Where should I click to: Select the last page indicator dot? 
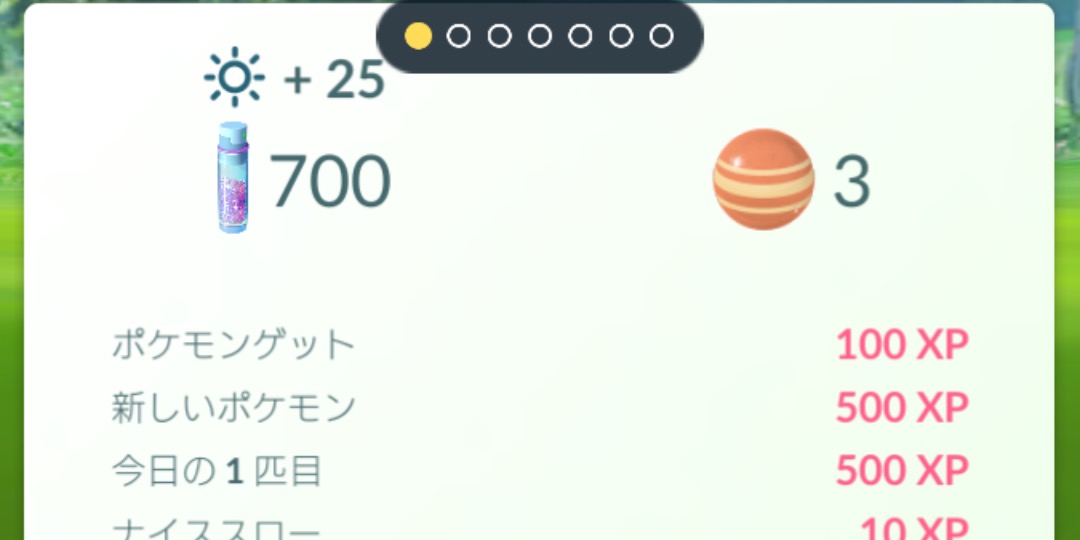pos(661,36)
